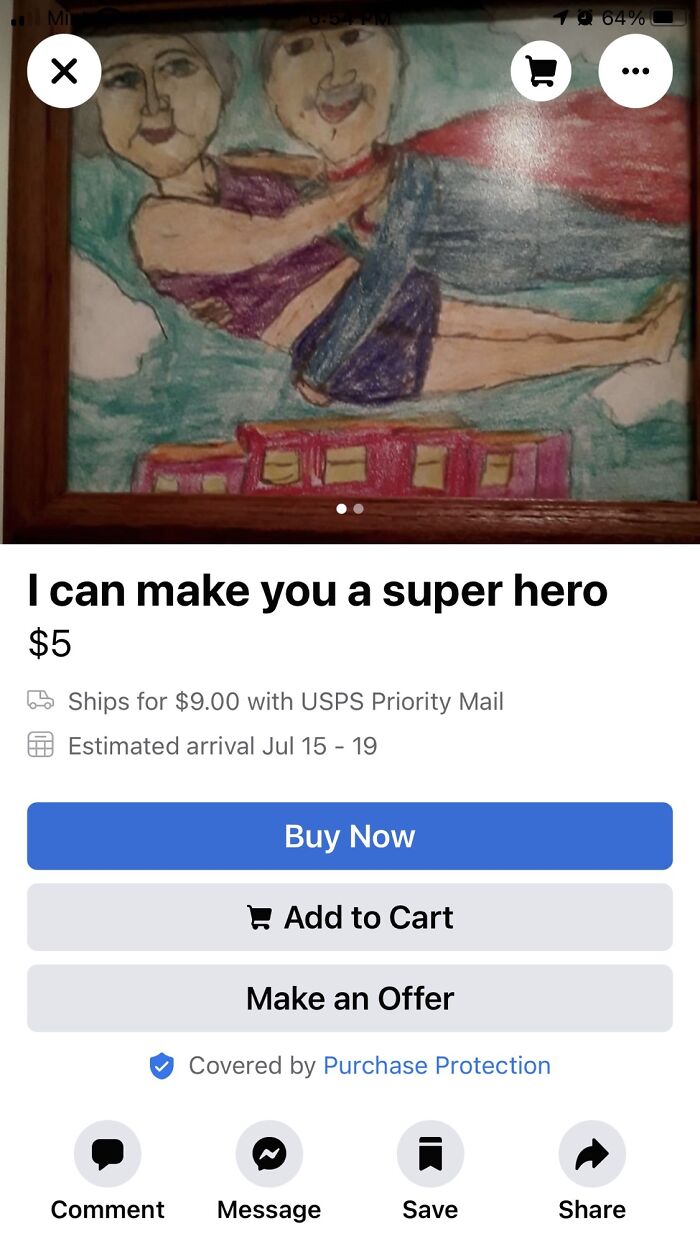Close the listing with the X button
700x1244 pixels.
point(64,71)
